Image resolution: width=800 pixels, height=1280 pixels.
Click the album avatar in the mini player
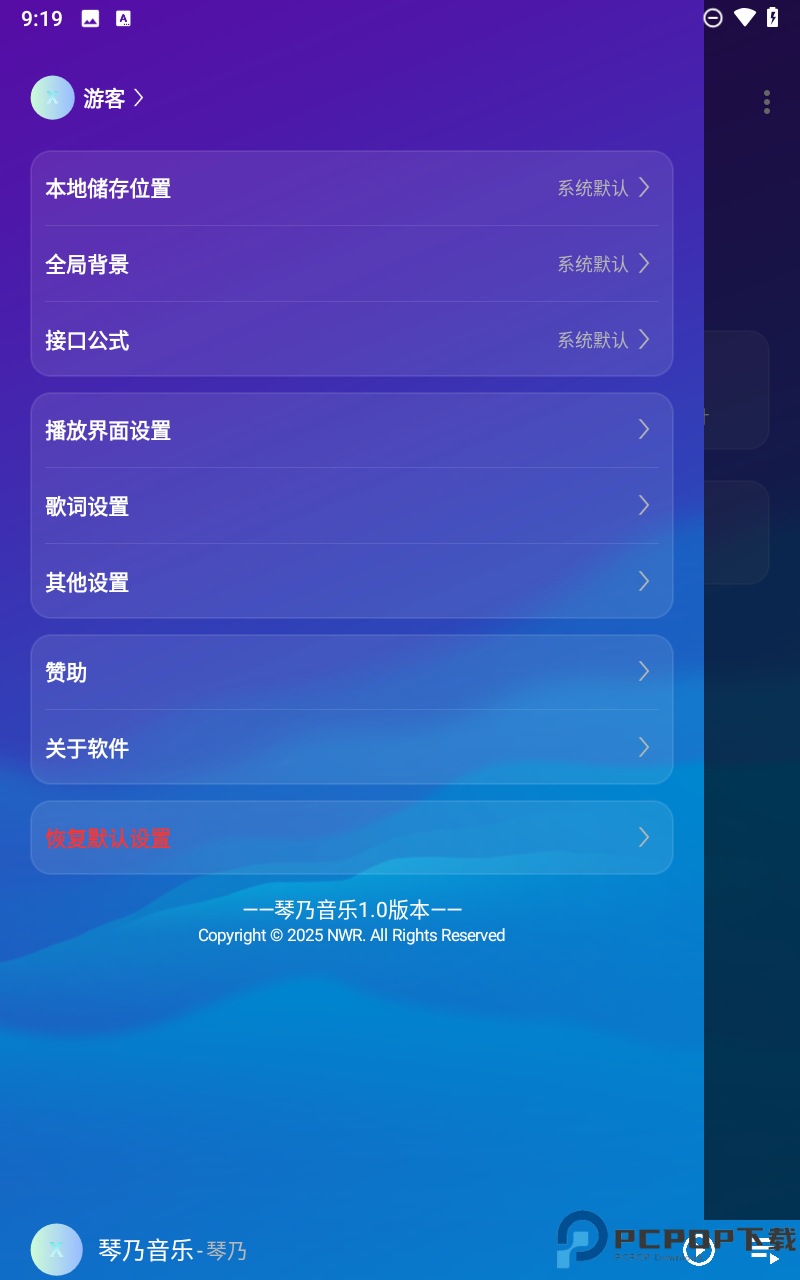click(56, 1250)
